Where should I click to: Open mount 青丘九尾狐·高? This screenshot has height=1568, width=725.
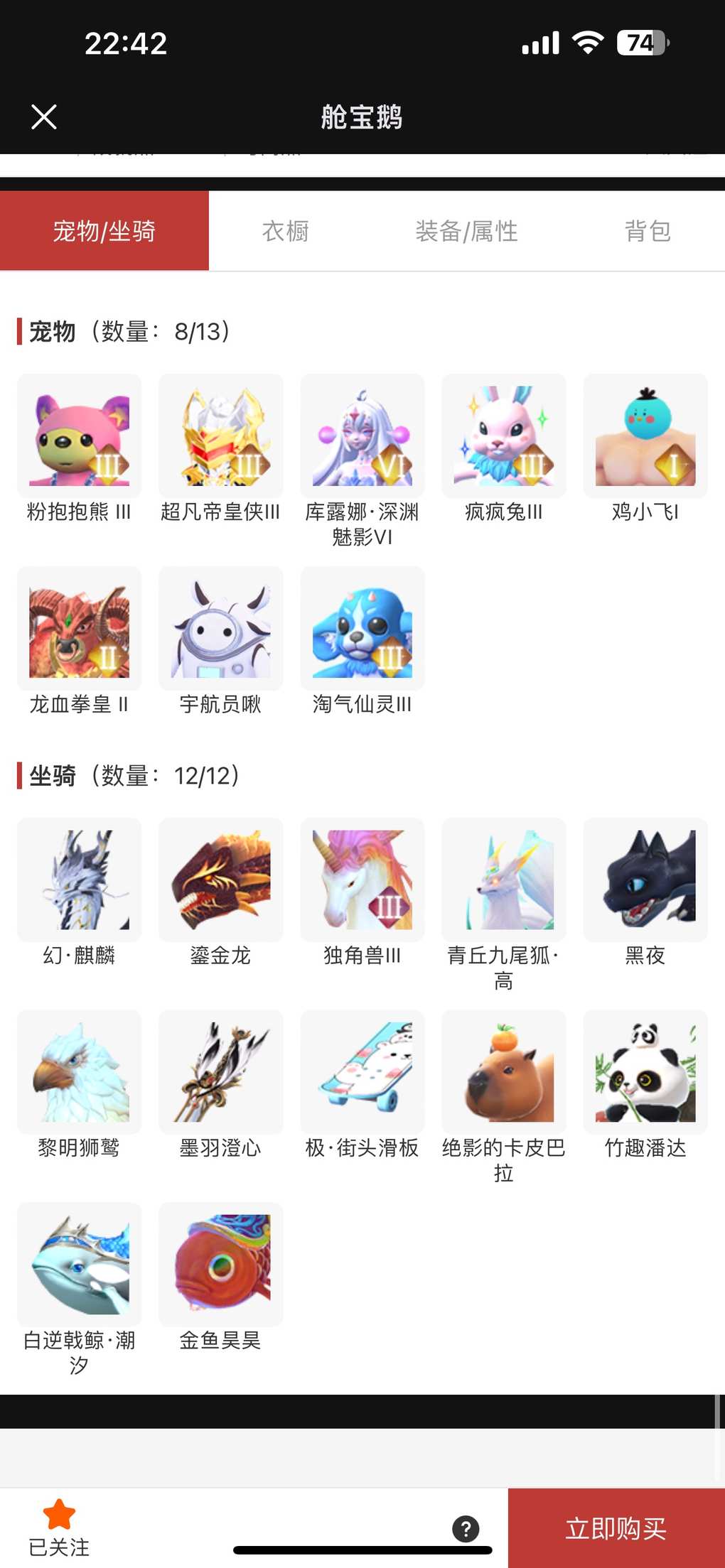[504, 880]
